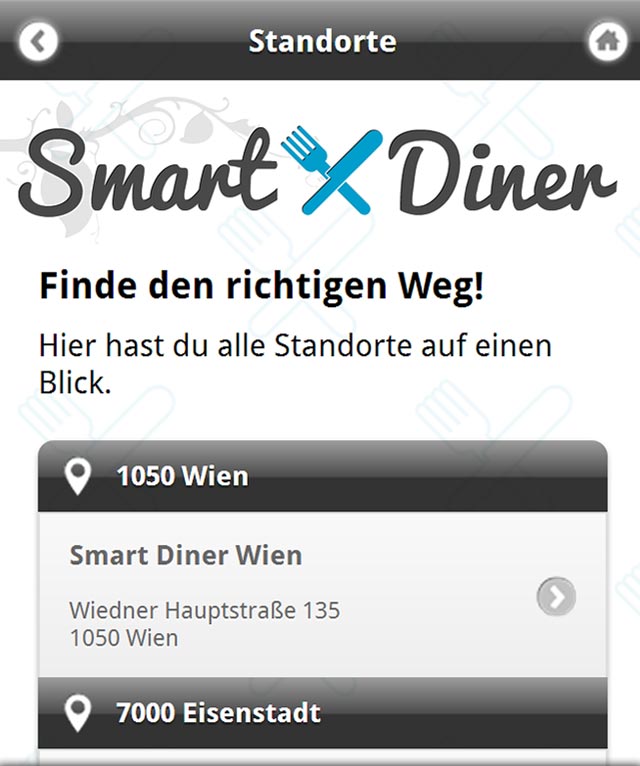Go back using the header arrow
Screen dimensions: 640x766
pyautogui.click(x=38, y=42)
